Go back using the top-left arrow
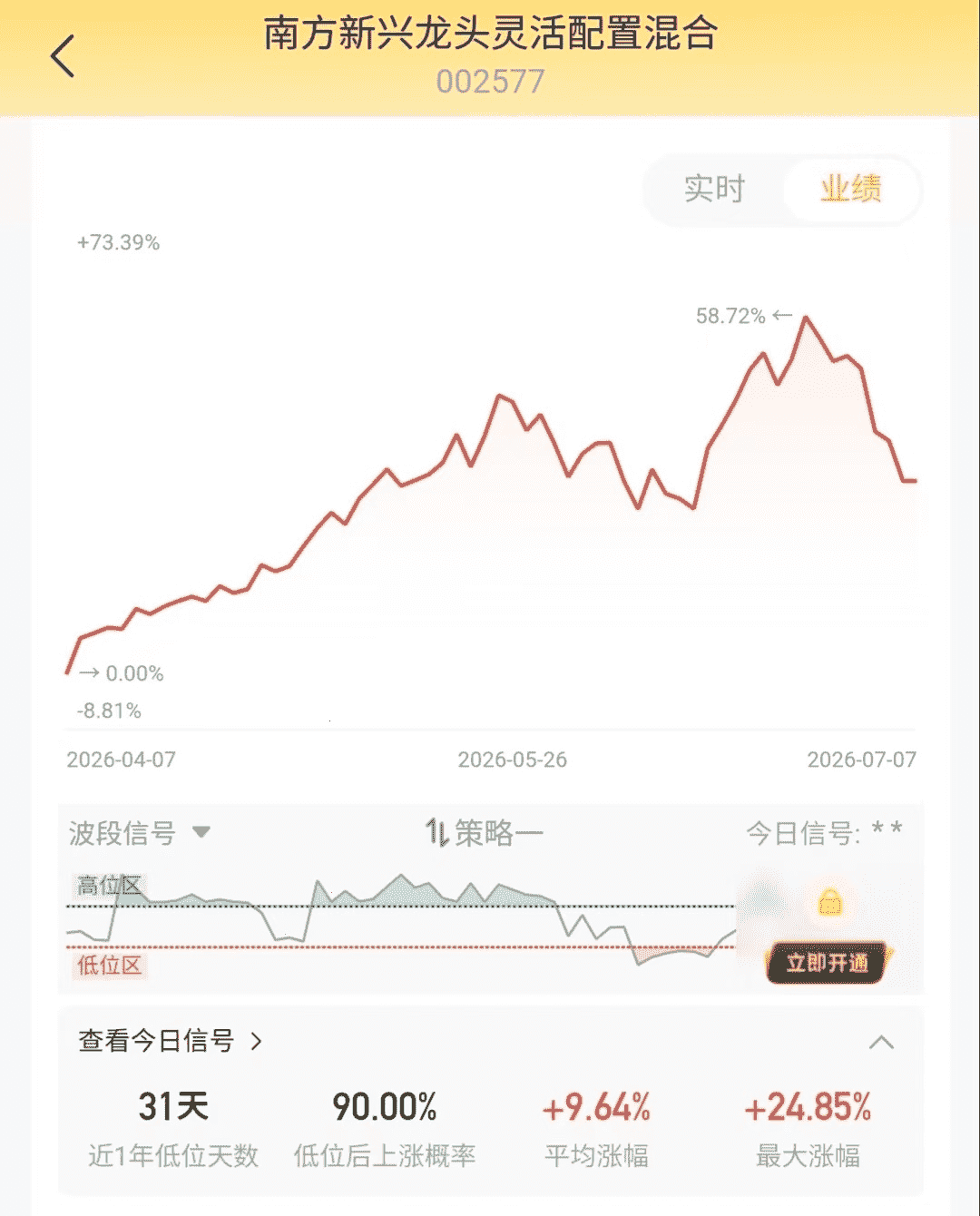The width and height of the screenshot is (980, 1216). tap(63, 56)
